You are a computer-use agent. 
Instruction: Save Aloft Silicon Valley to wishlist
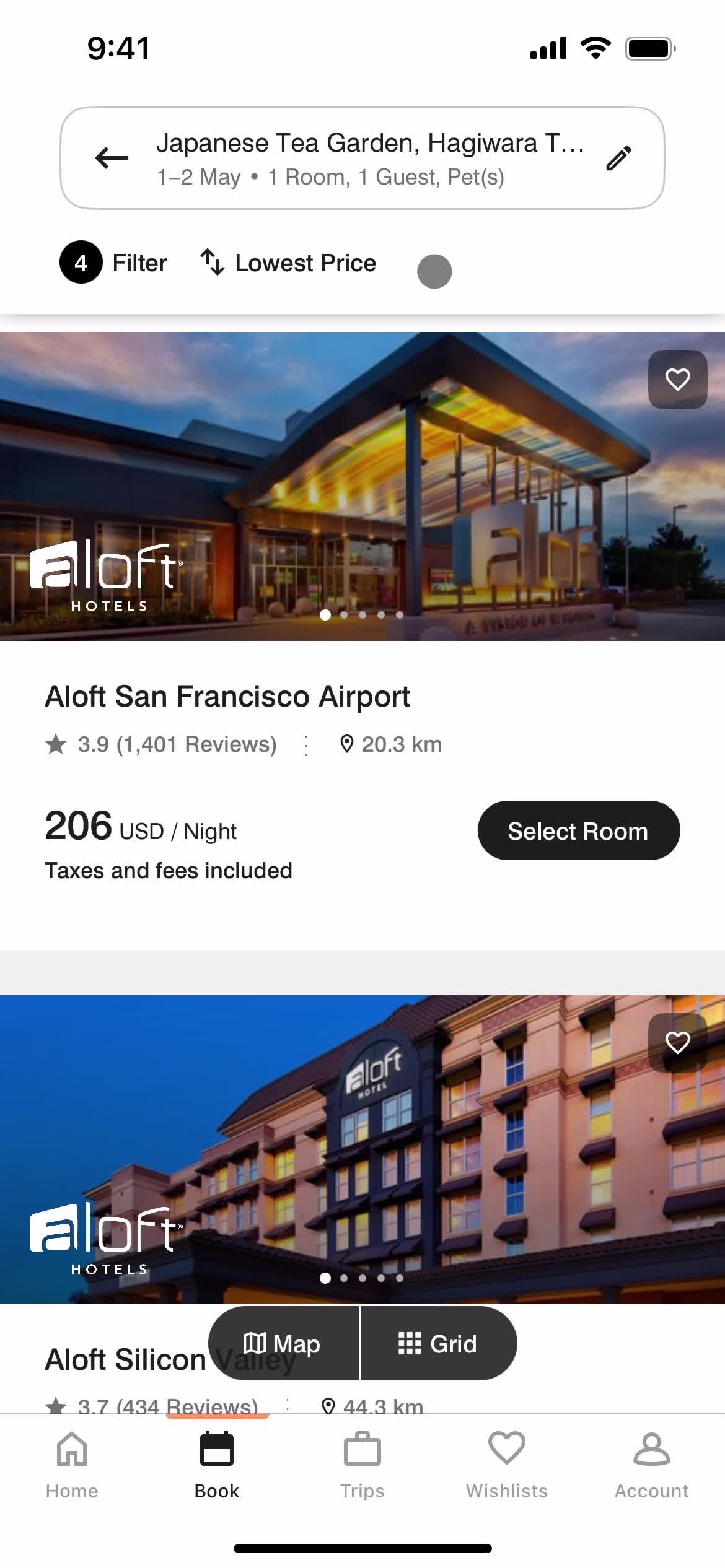coord(677,1043)
